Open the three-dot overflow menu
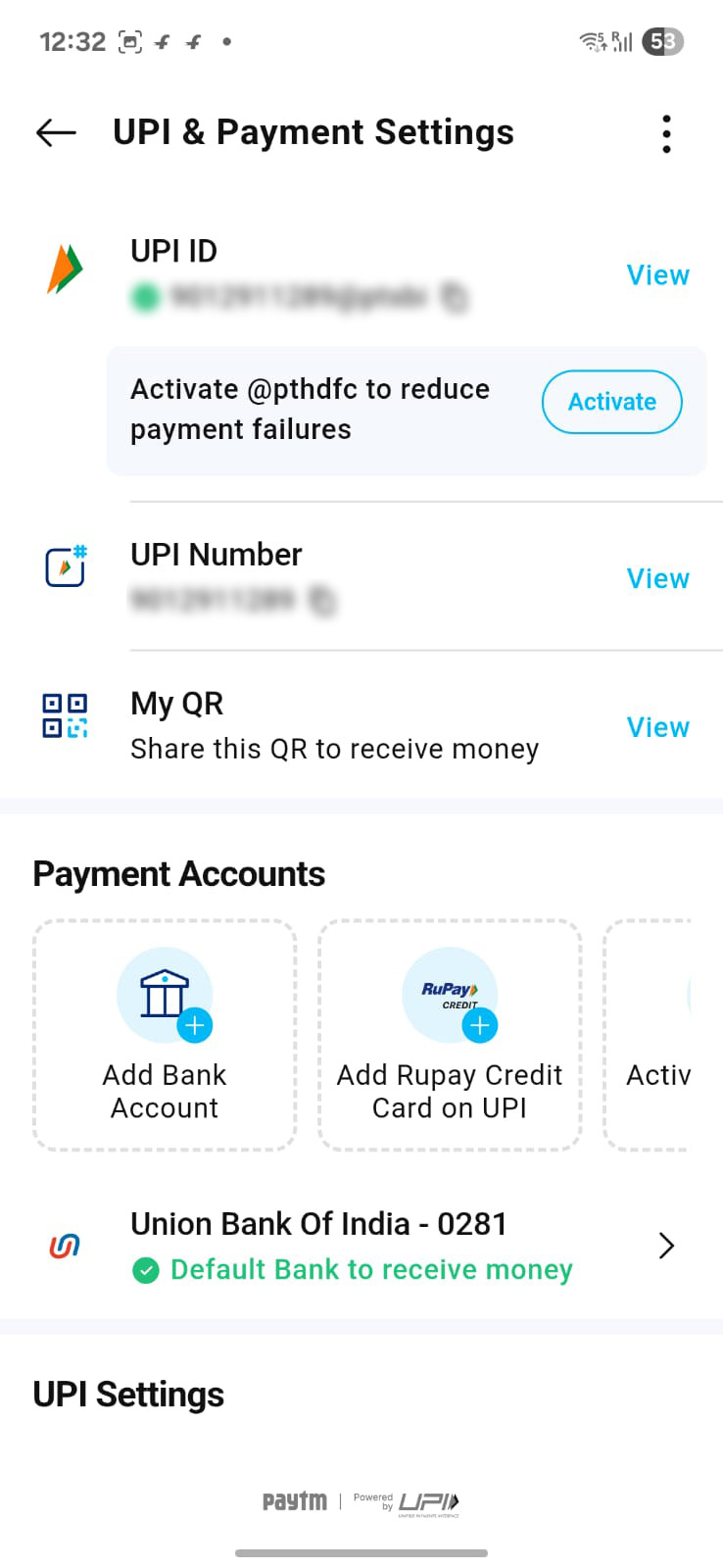 click(x=666, y=133)
